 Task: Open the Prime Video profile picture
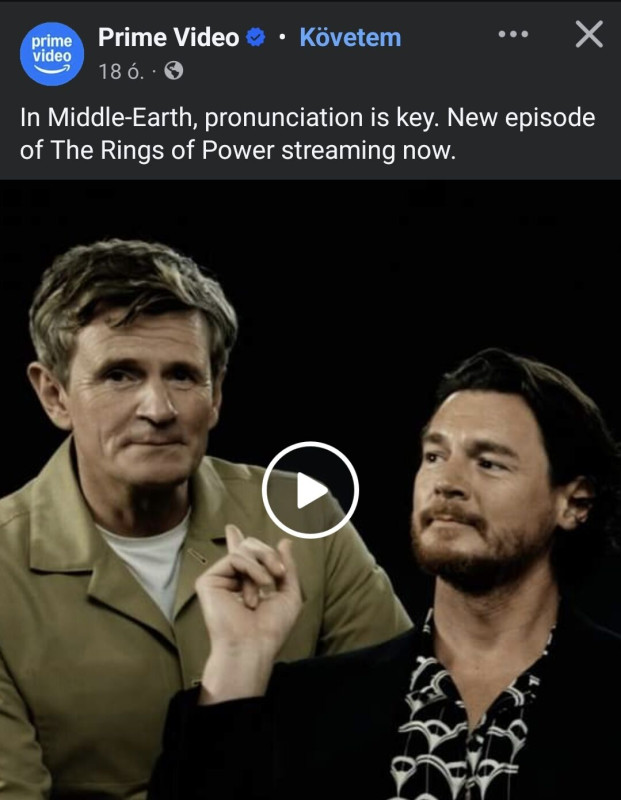52,52
